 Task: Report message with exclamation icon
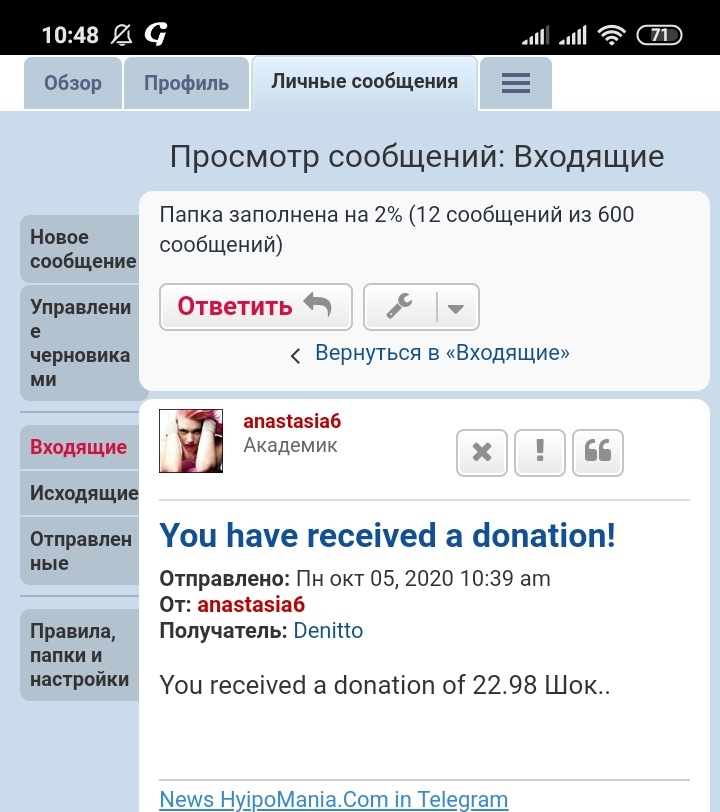coord(540,452)
